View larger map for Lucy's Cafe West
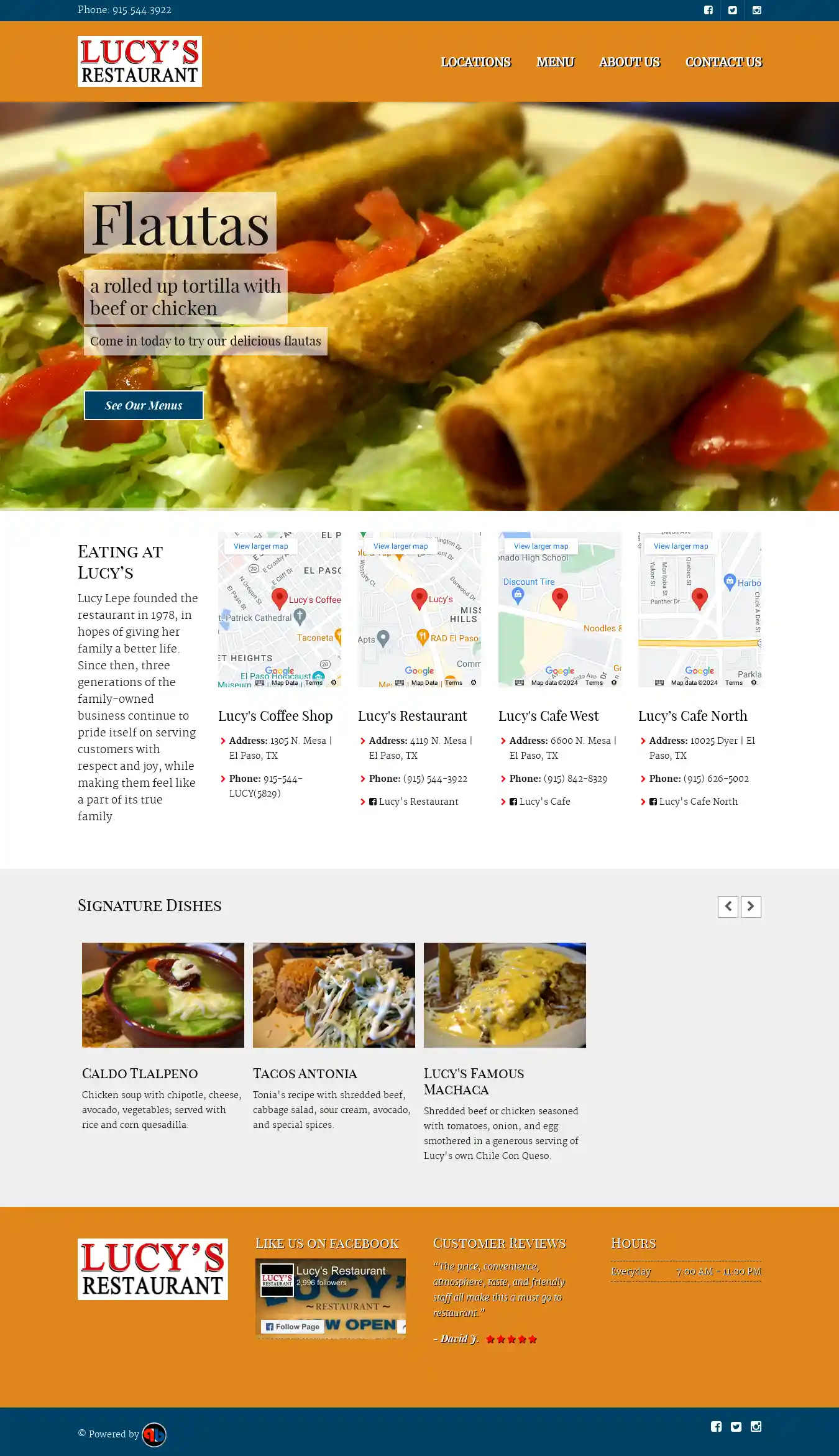The image size is (839, 1456). coord(541,546)
